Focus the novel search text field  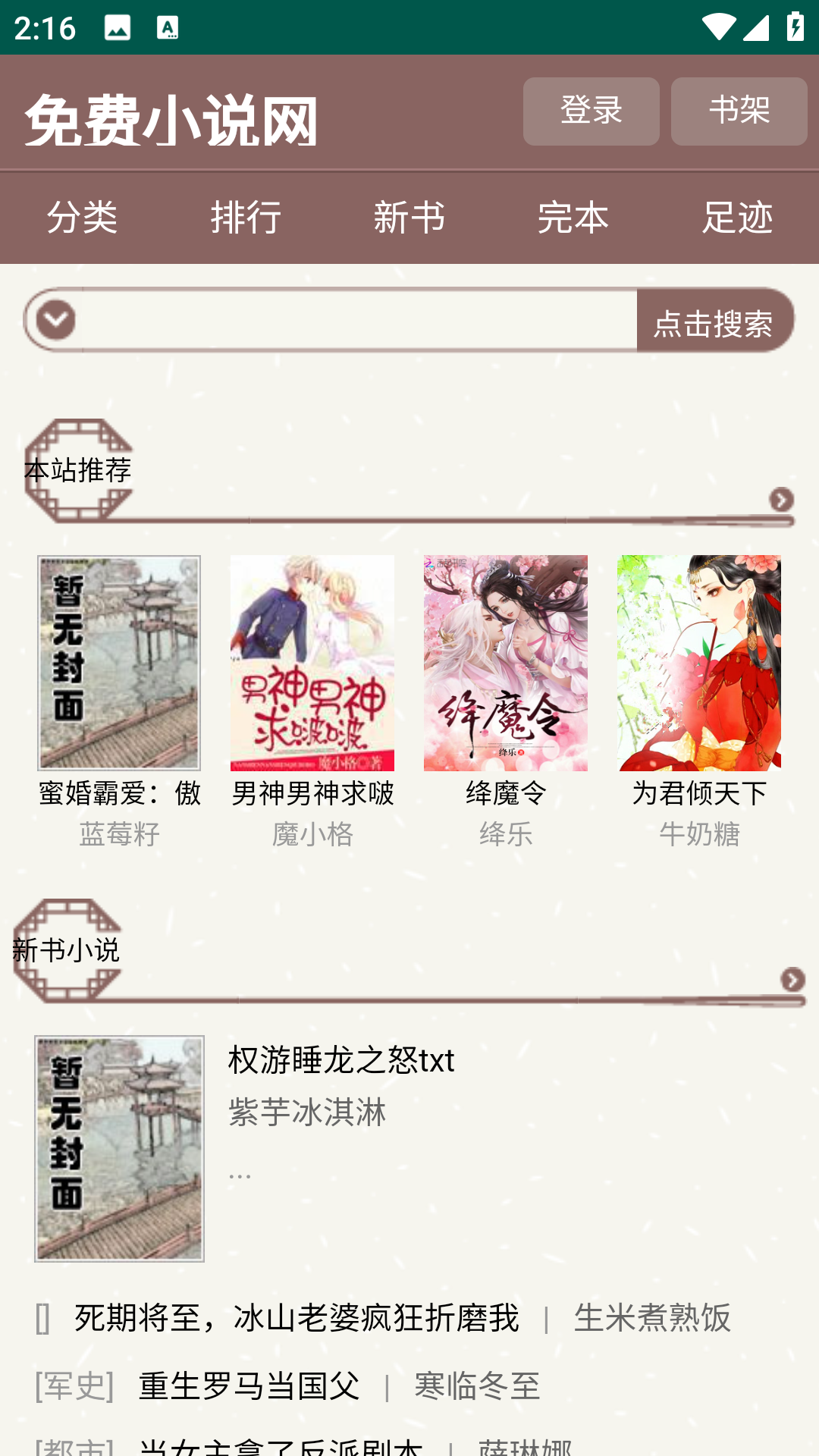pos(356,320)
